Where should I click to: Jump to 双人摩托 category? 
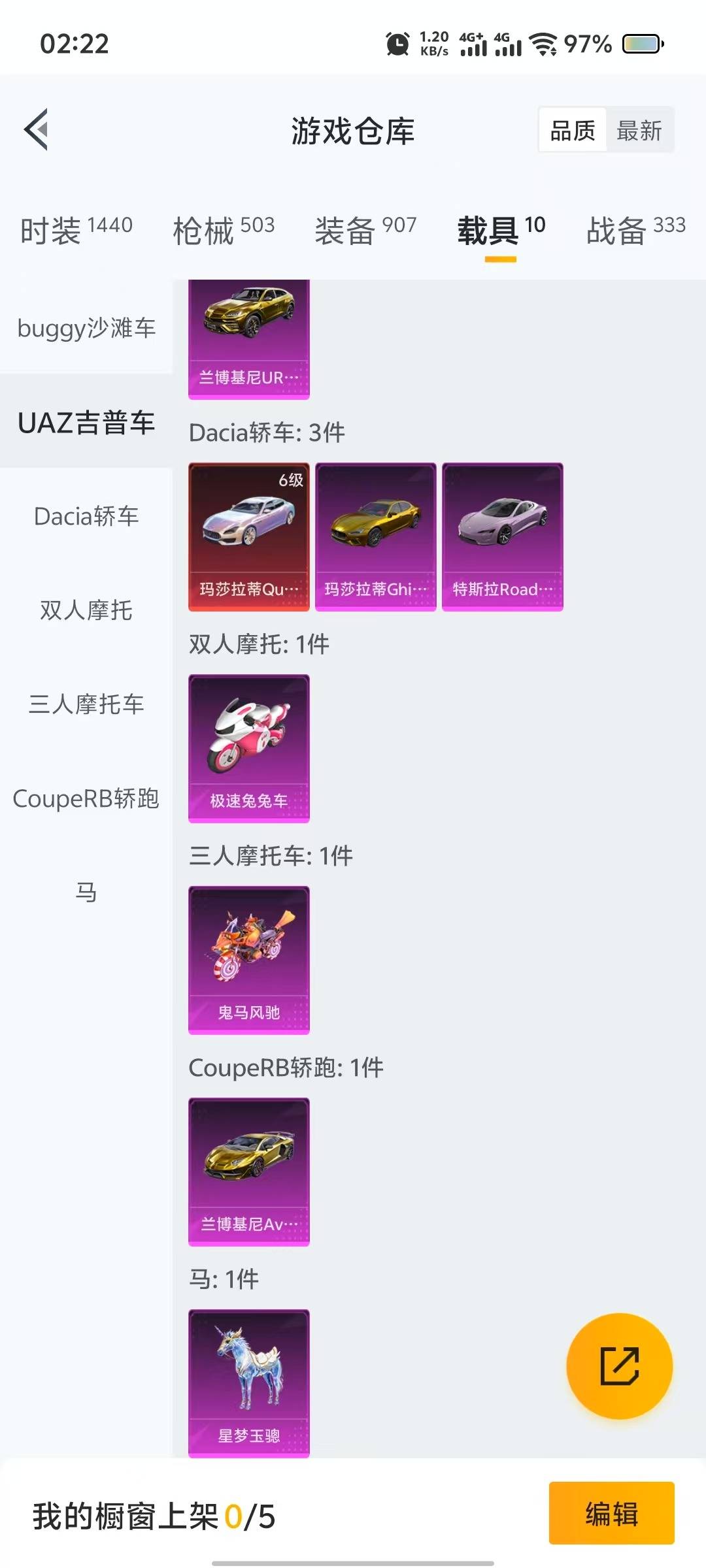coord(86,610)
